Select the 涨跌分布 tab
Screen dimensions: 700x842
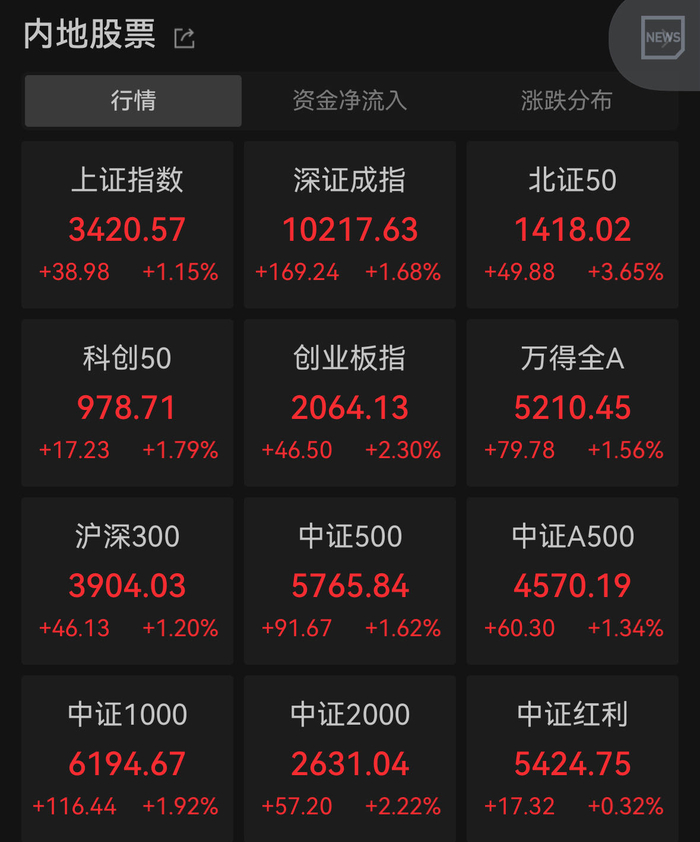click(x=566, y=101)
